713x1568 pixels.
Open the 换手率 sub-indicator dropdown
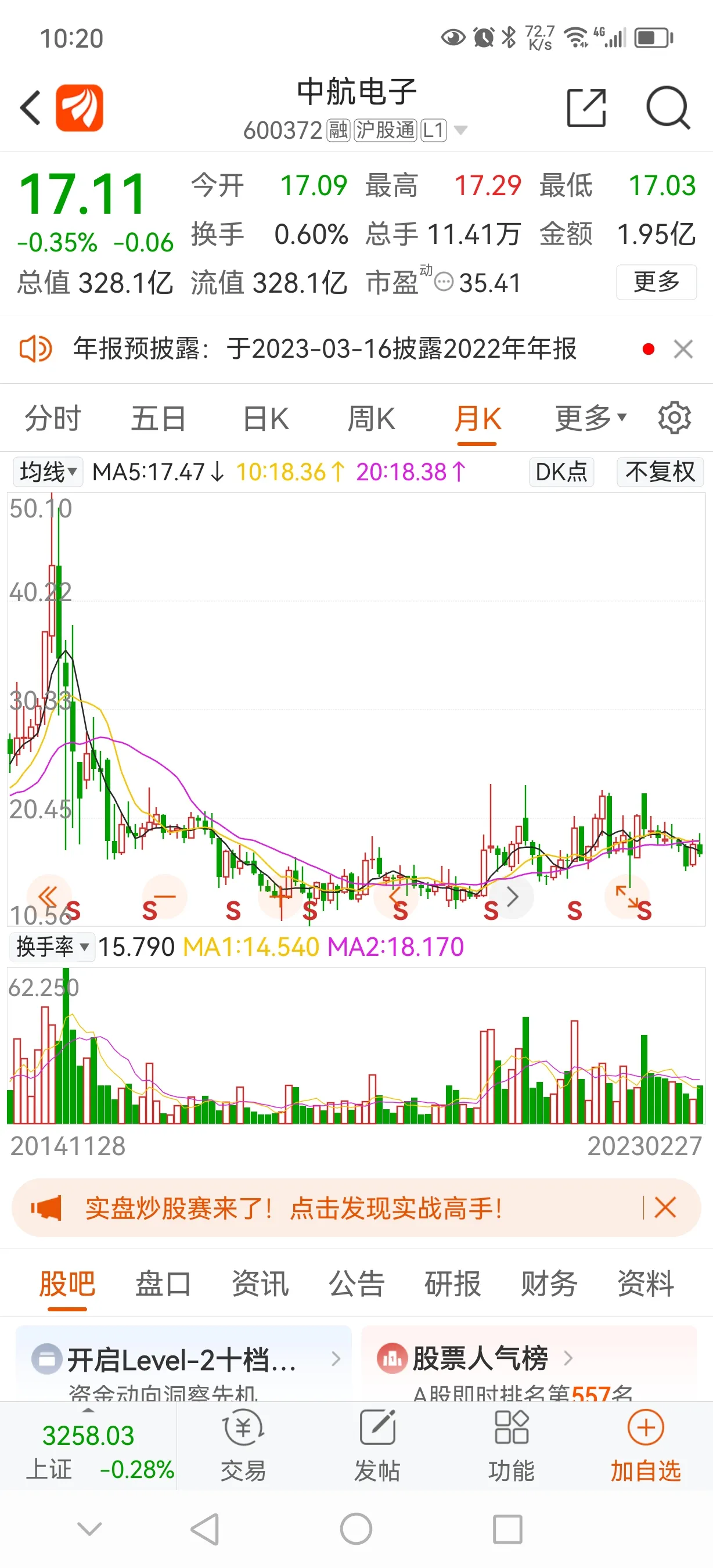(x=52, y=947)
